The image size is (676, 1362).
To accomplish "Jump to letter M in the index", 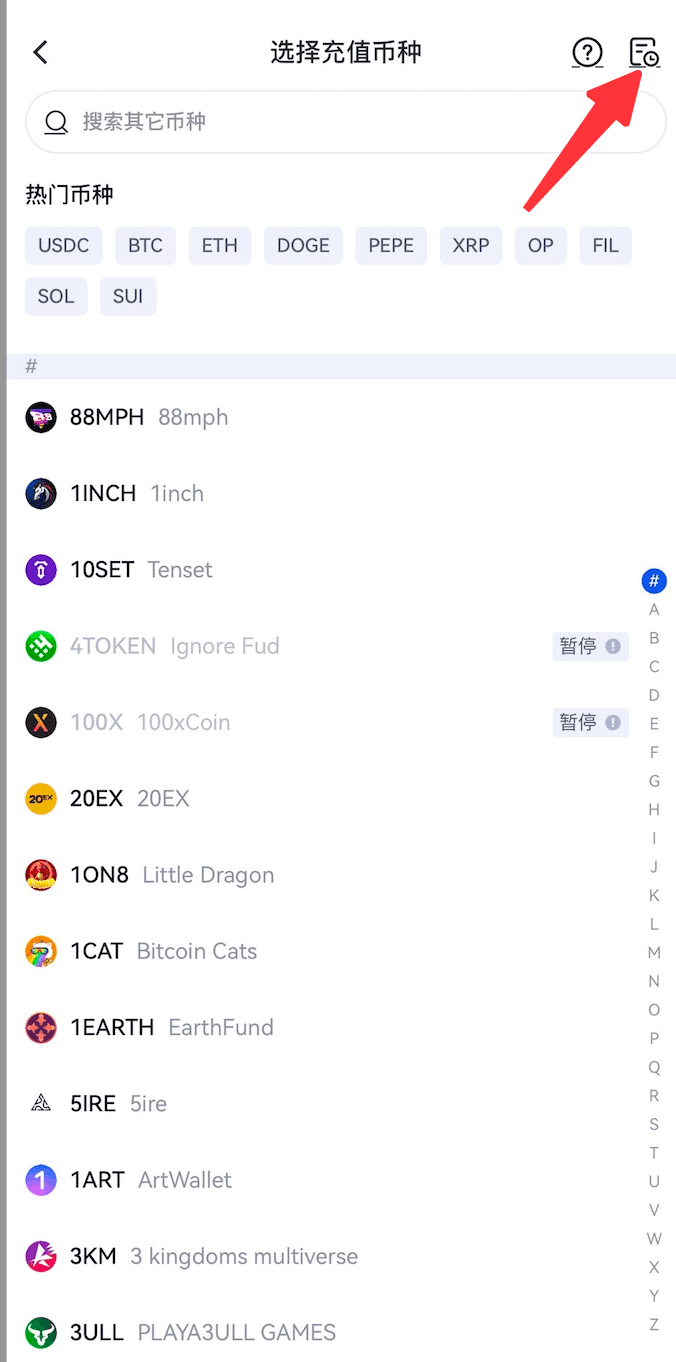I will tap(654, 953).
